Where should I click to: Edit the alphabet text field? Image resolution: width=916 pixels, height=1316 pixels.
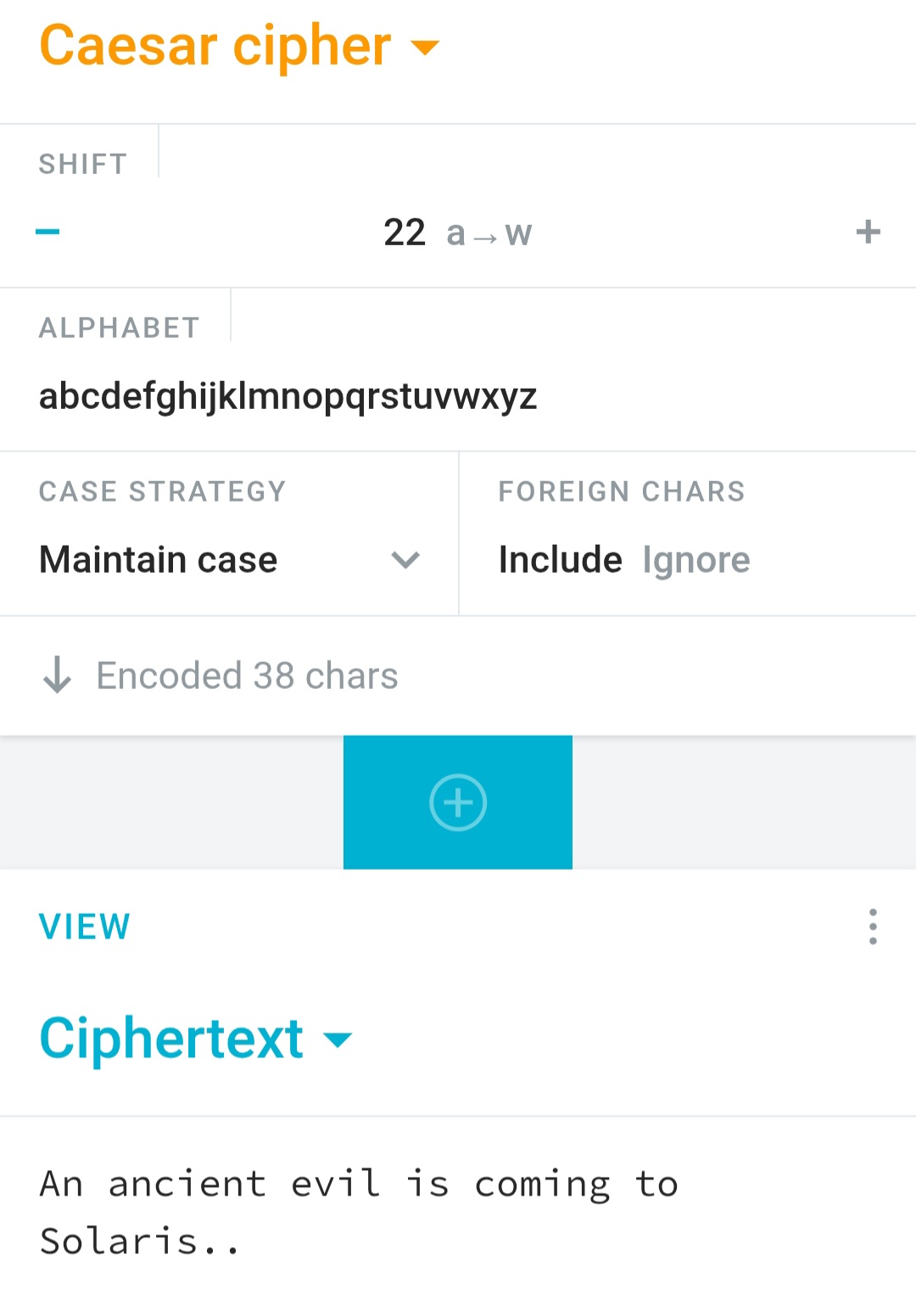(288, 396)
